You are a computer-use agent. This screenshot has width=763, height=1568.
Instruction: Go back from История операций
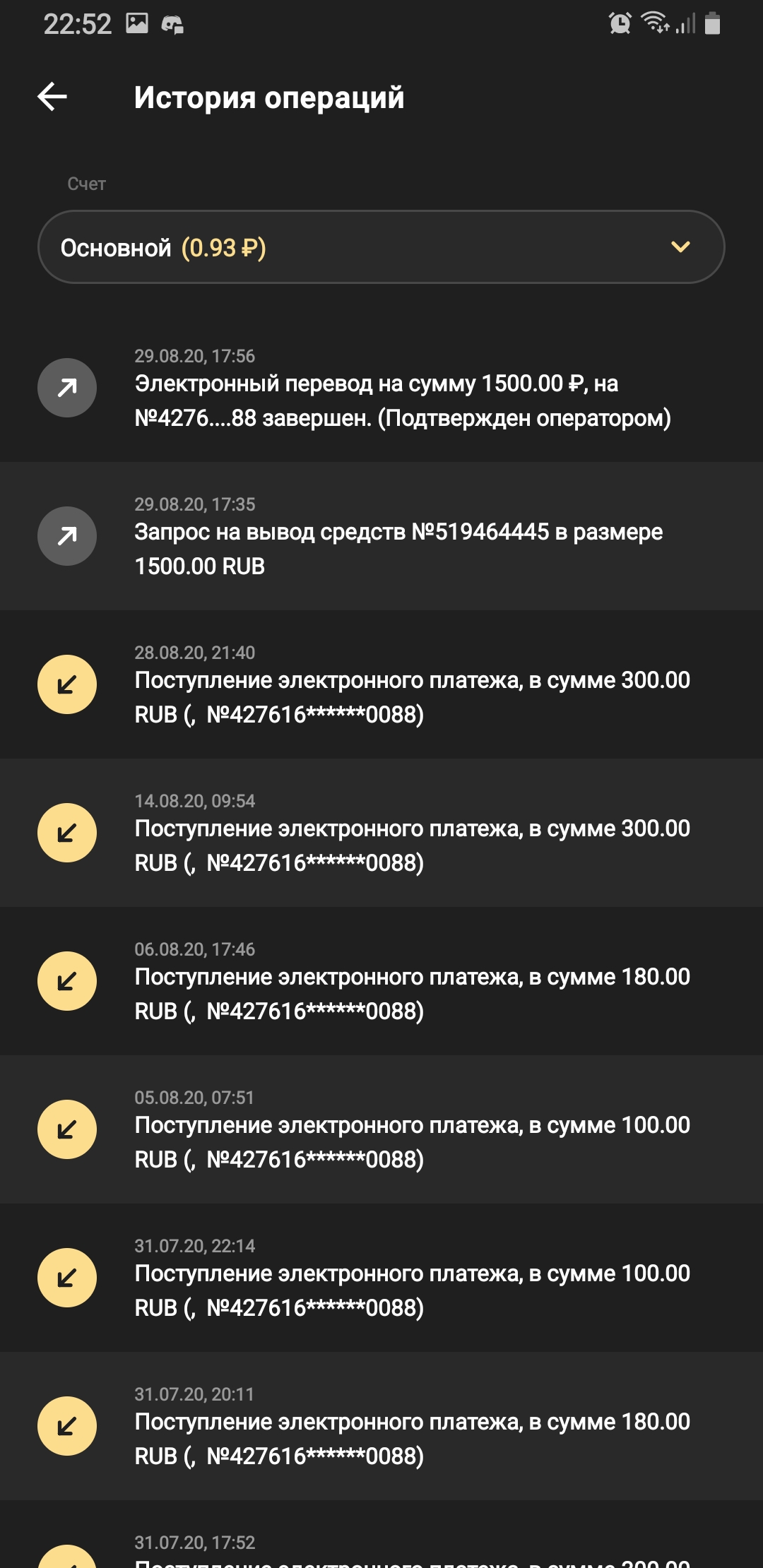[x=52, y=97]
